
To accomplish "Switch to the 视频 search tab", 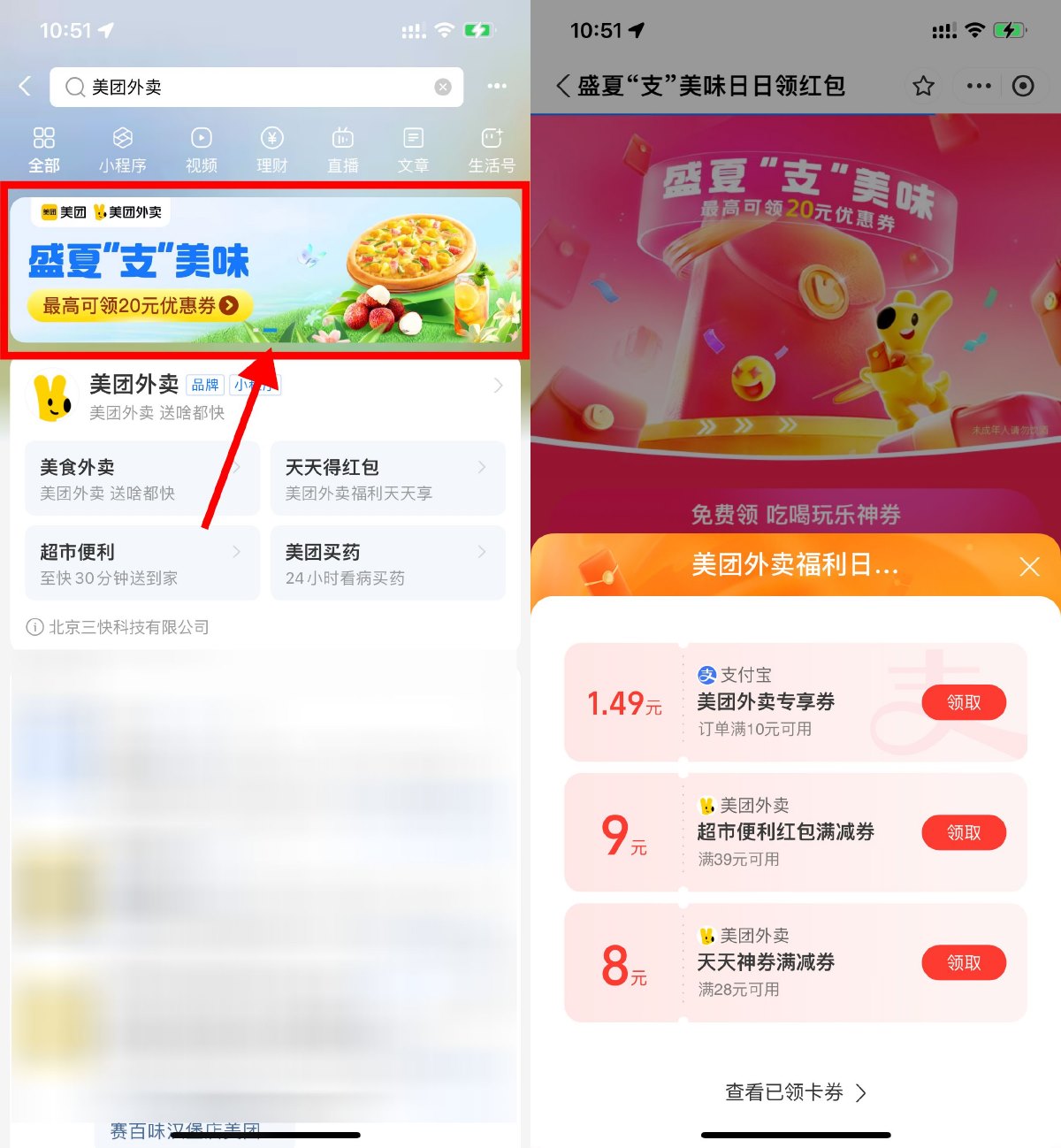I will pyautogui.click(x=202, y=149).
